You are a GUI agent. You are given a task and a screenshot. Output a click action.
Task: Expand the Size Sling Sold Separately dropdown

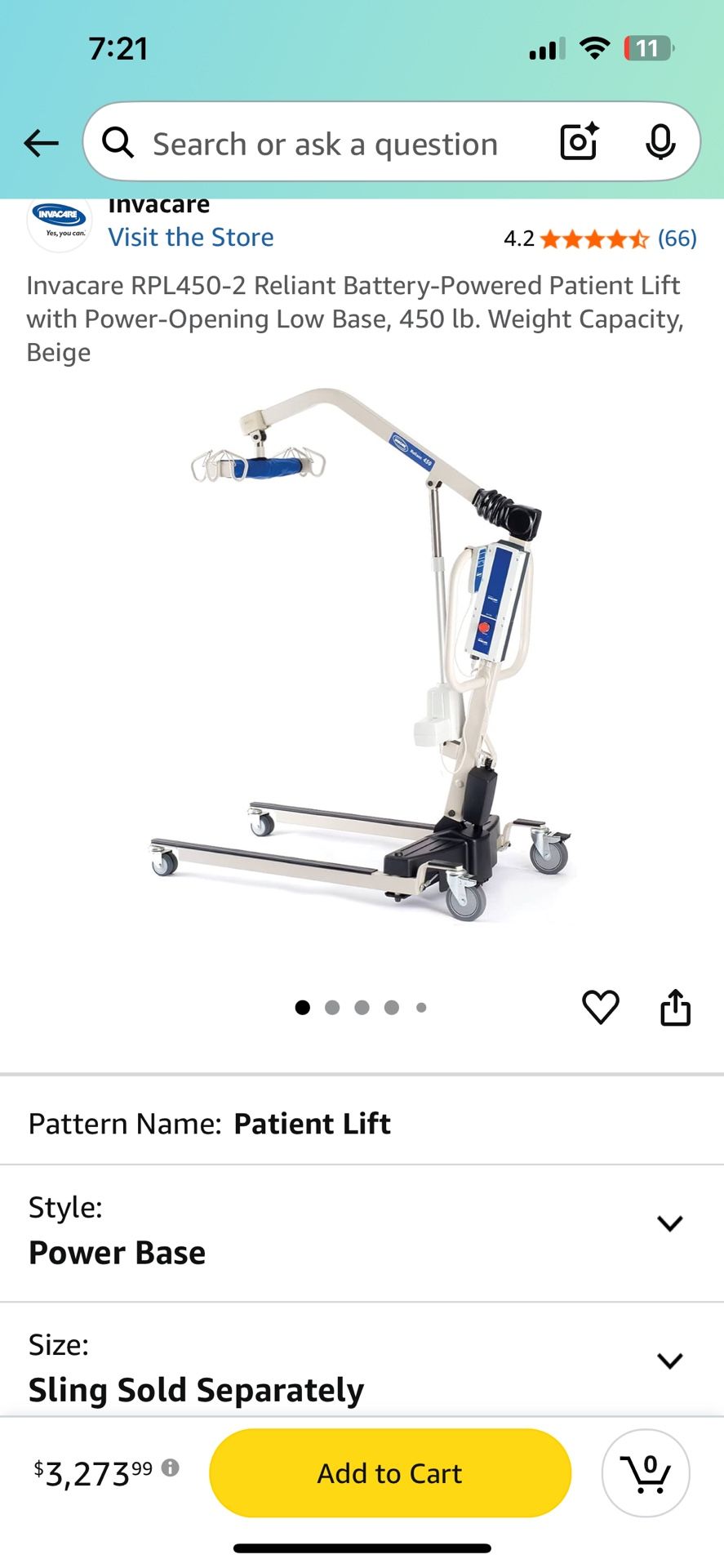tap(669, 1360)
